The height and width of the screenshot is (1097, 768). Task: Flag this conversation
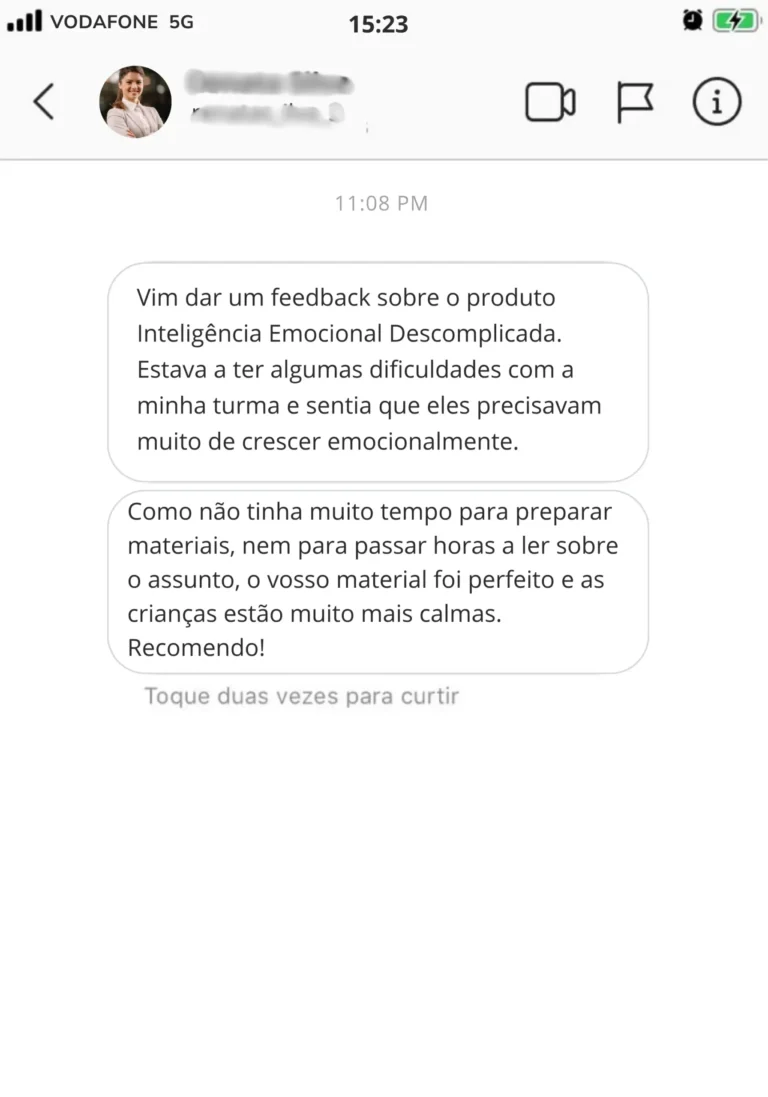click(x=634, y=102)
